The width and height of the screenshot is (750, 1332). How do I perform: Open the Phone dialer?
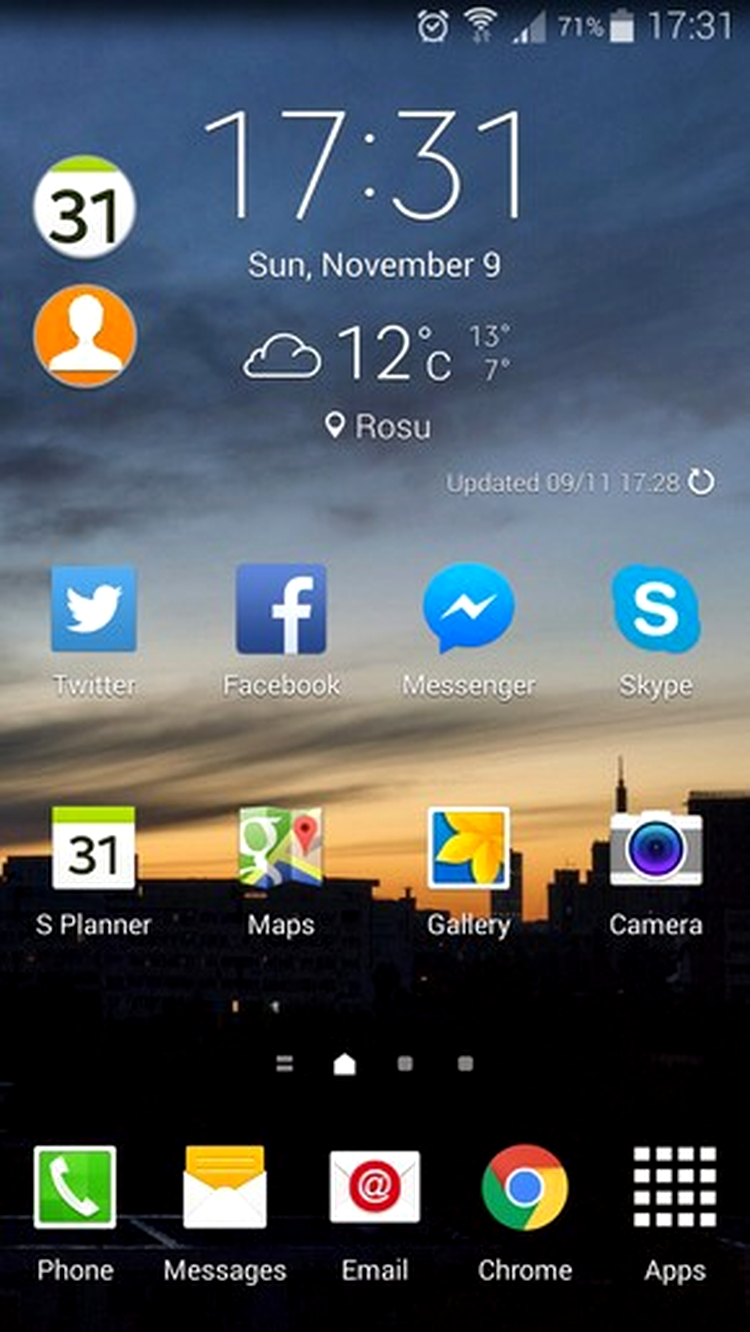click(75, 1187)
